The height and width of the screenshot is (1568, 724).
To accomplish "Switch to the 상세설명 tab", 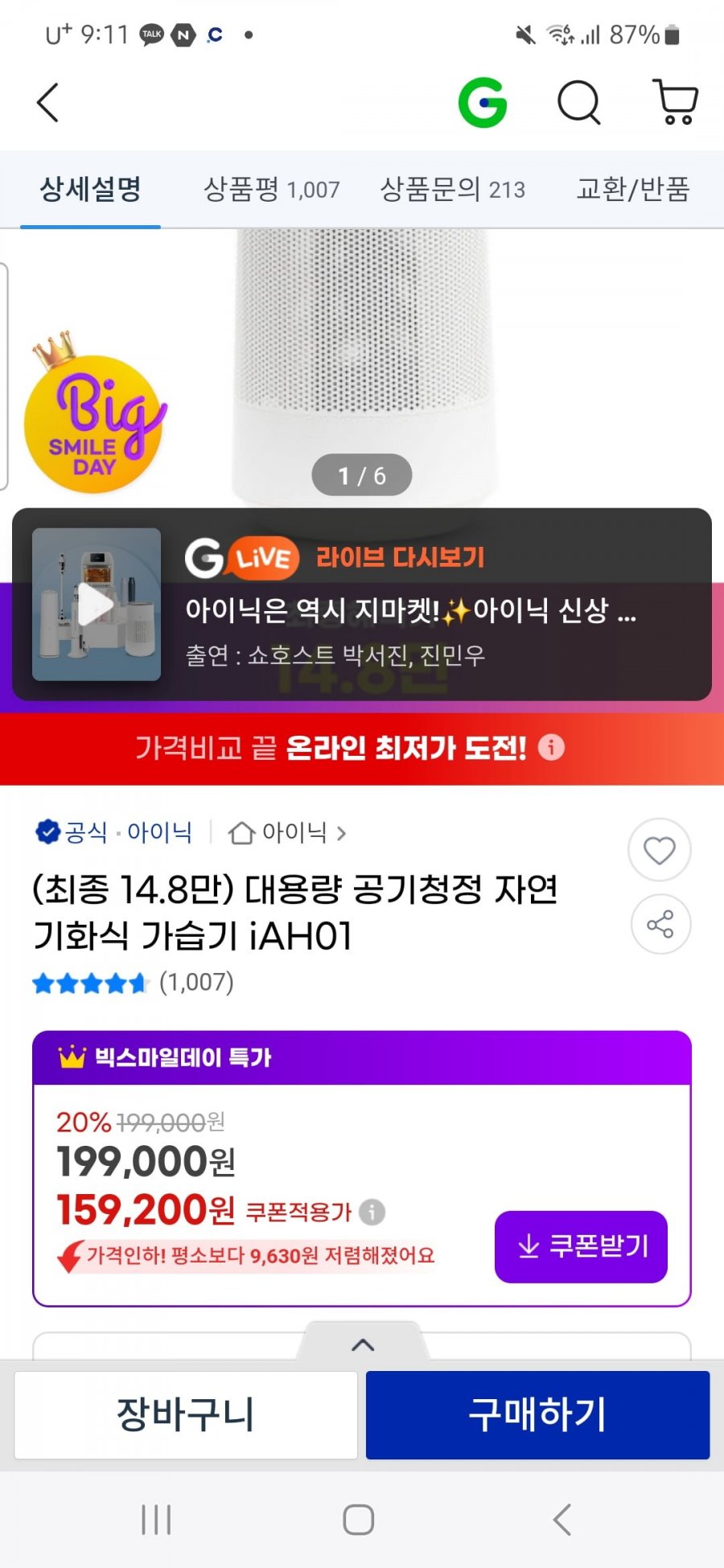I will click(90, 190).
